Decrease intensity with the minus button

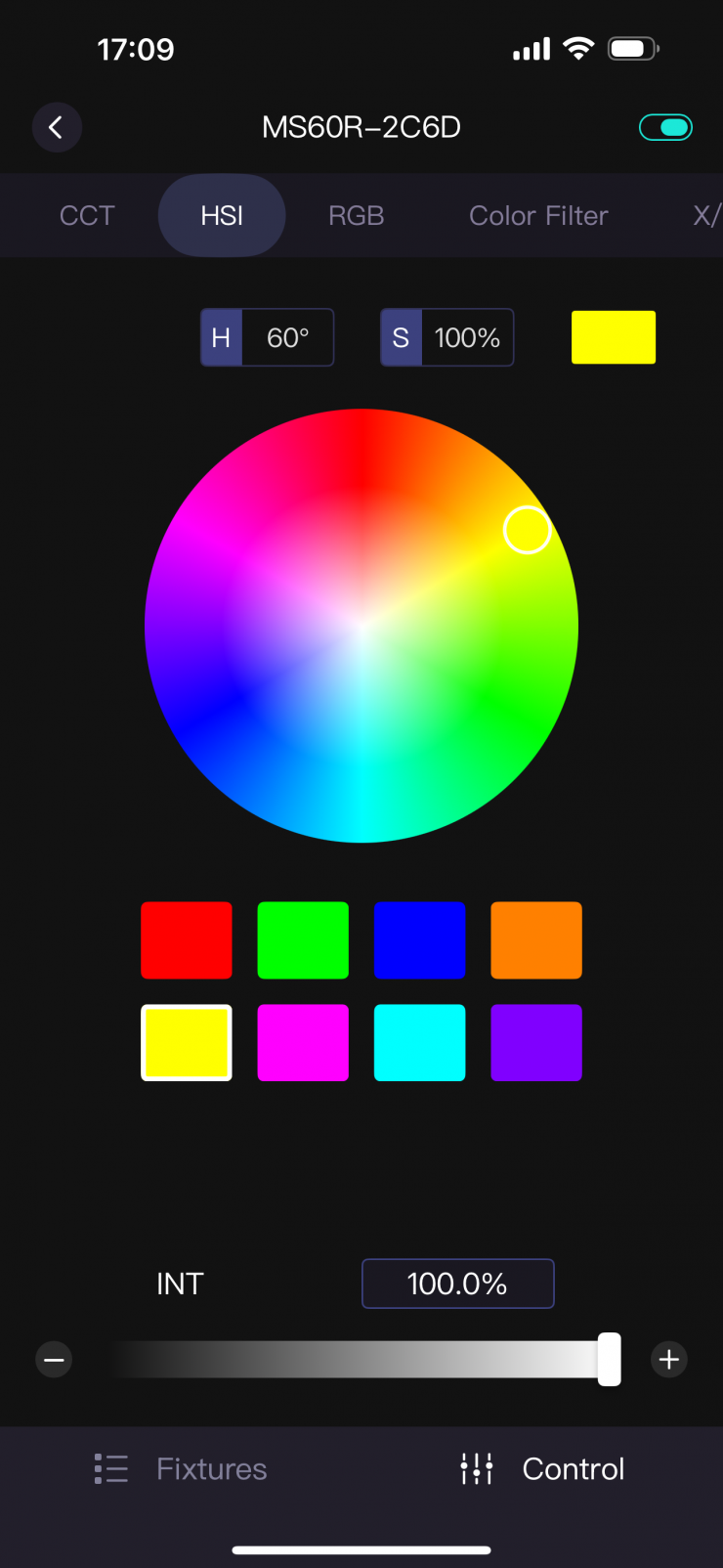click(x=54, y=1360)
